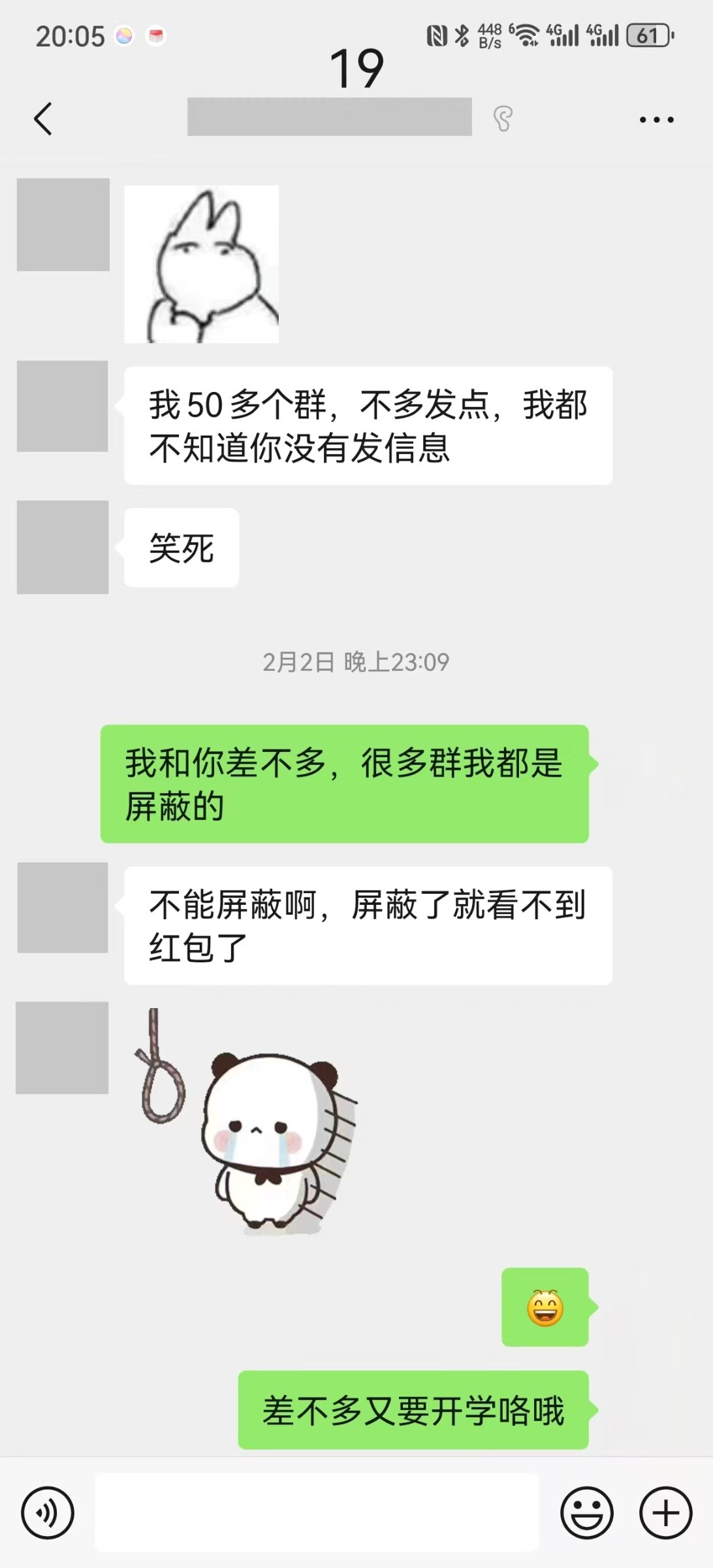Open avatar beside the "我 50 多个群" message
This screenshot has width=713, height=1568.
click(63, 406)
